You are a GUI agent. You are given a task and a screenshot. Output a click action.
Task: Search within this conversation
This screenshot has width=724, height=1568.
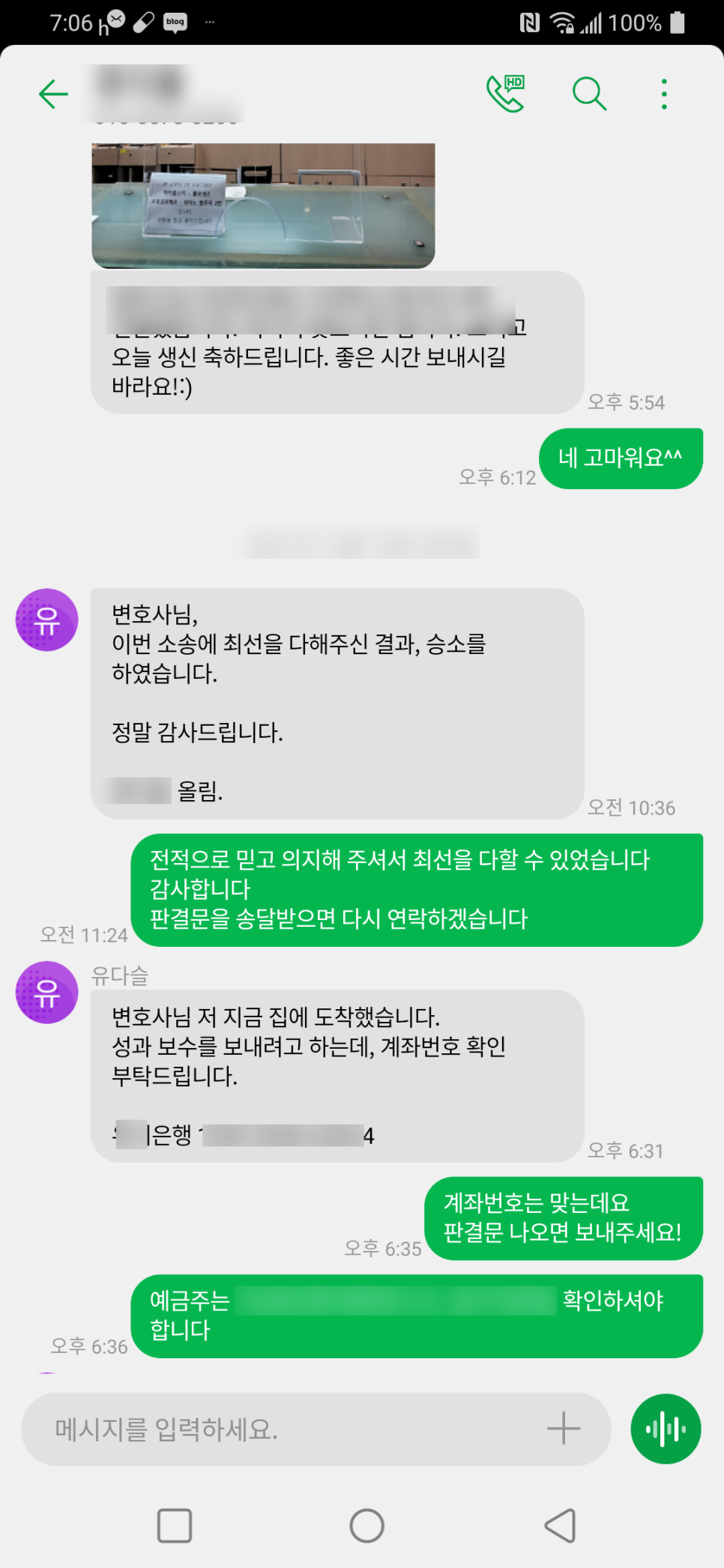pyautogui.click(x=589, y=94)
